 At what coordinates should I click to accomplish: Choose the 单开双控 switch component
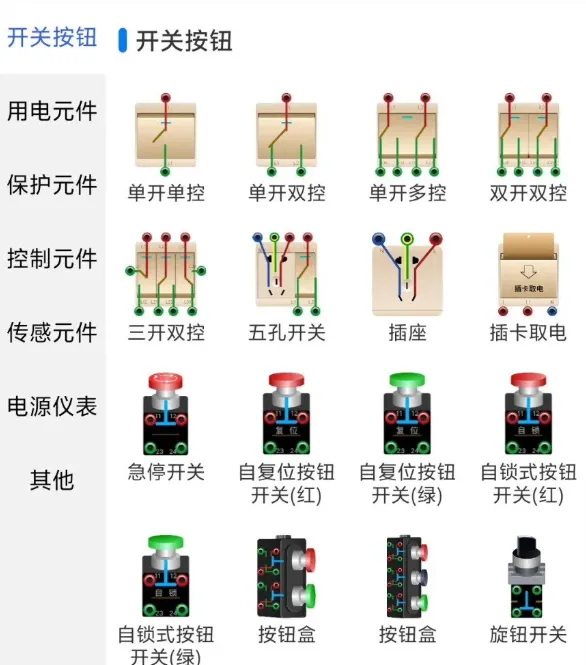click(x=287, y=148)
